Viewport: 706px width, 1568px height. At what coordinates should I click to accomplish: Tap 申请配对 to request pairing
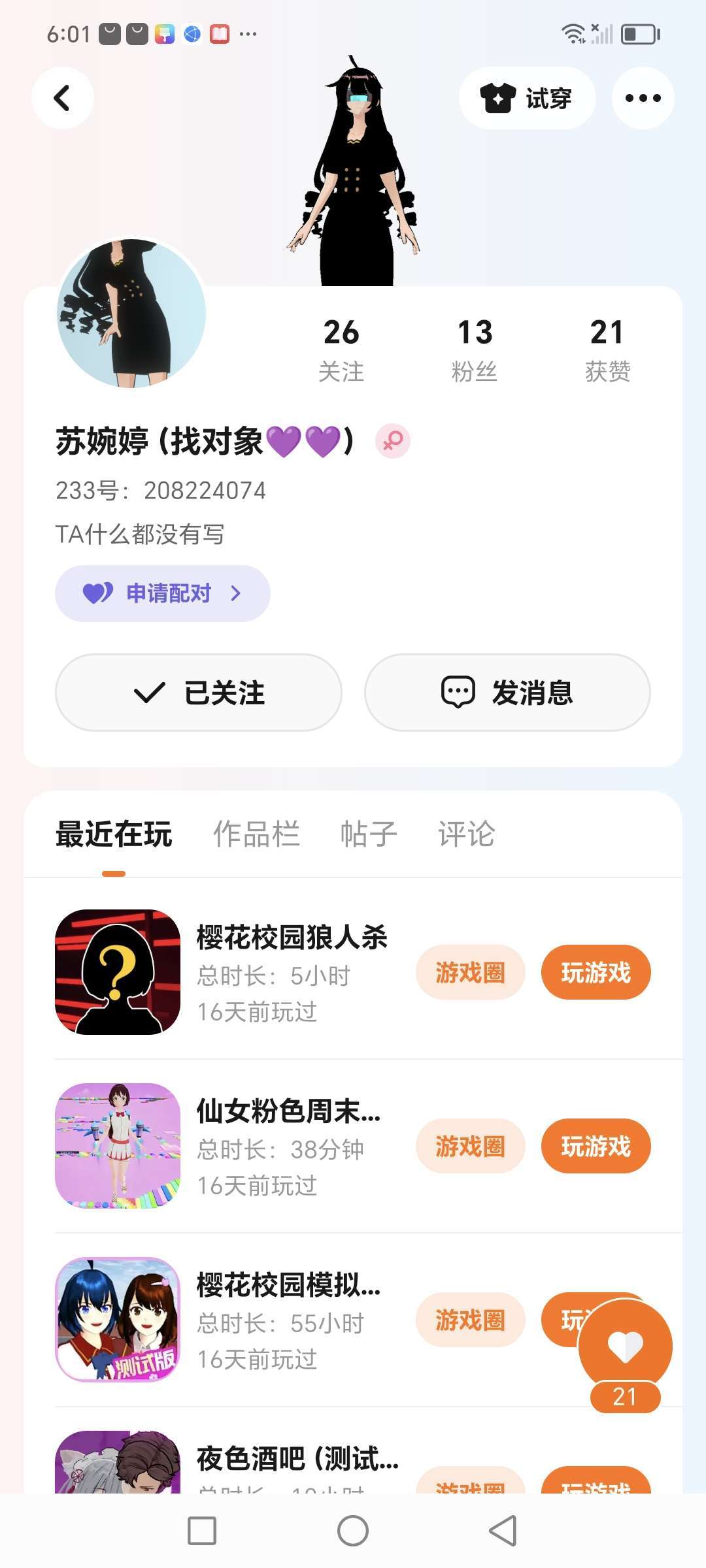163,593
